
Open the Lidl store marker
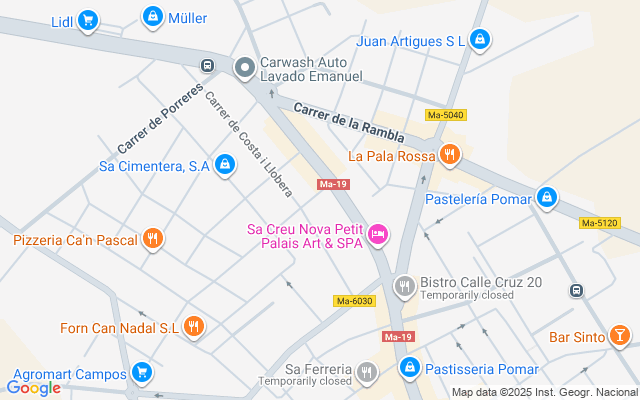click(x=89, y=19)
